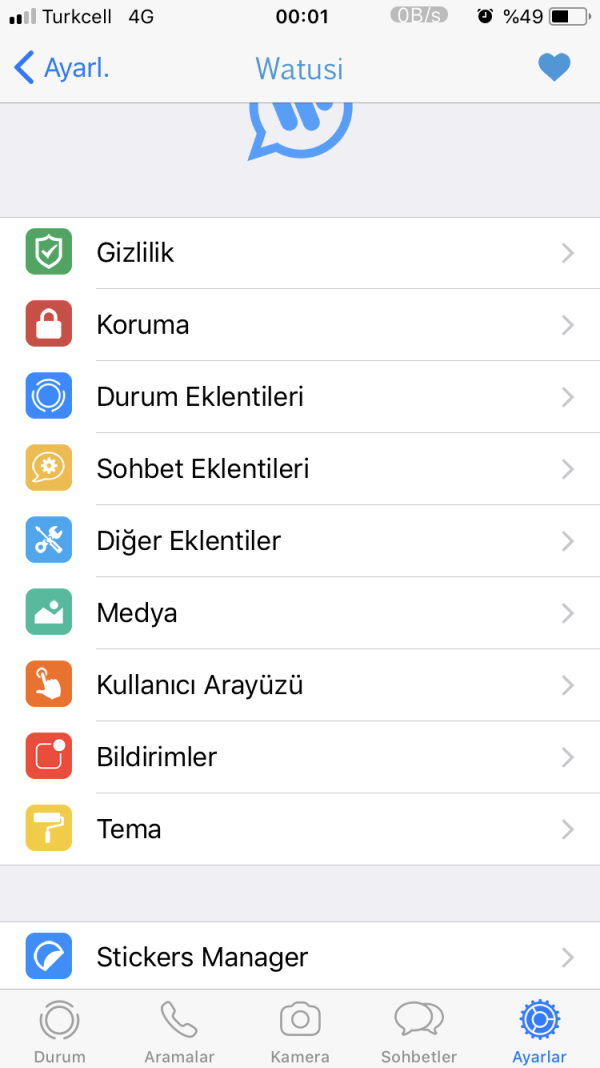Image resolution: width=600 pixels, height=1068 pixels.
Task: Open the Kamera tab
Action: click(300, 1030)
